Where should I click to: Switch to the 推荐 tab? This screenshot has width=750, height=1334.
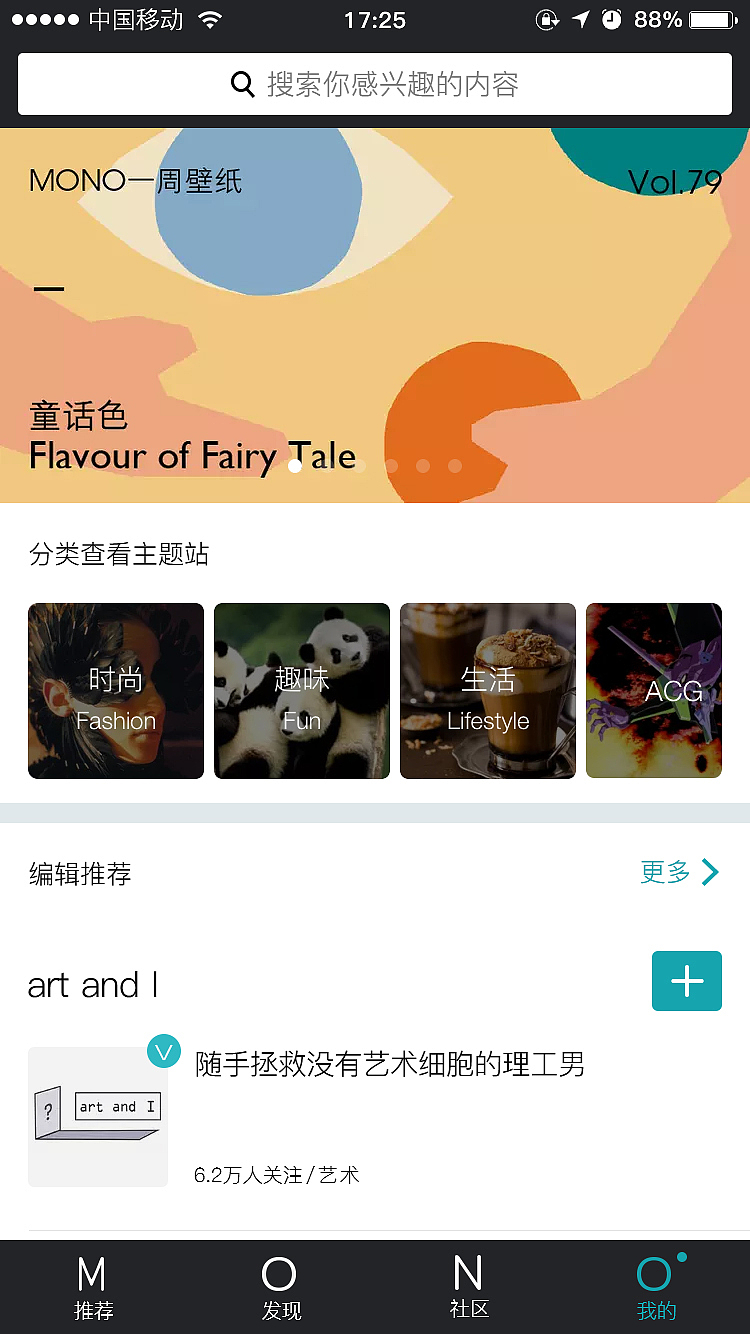coord(92,1290)
